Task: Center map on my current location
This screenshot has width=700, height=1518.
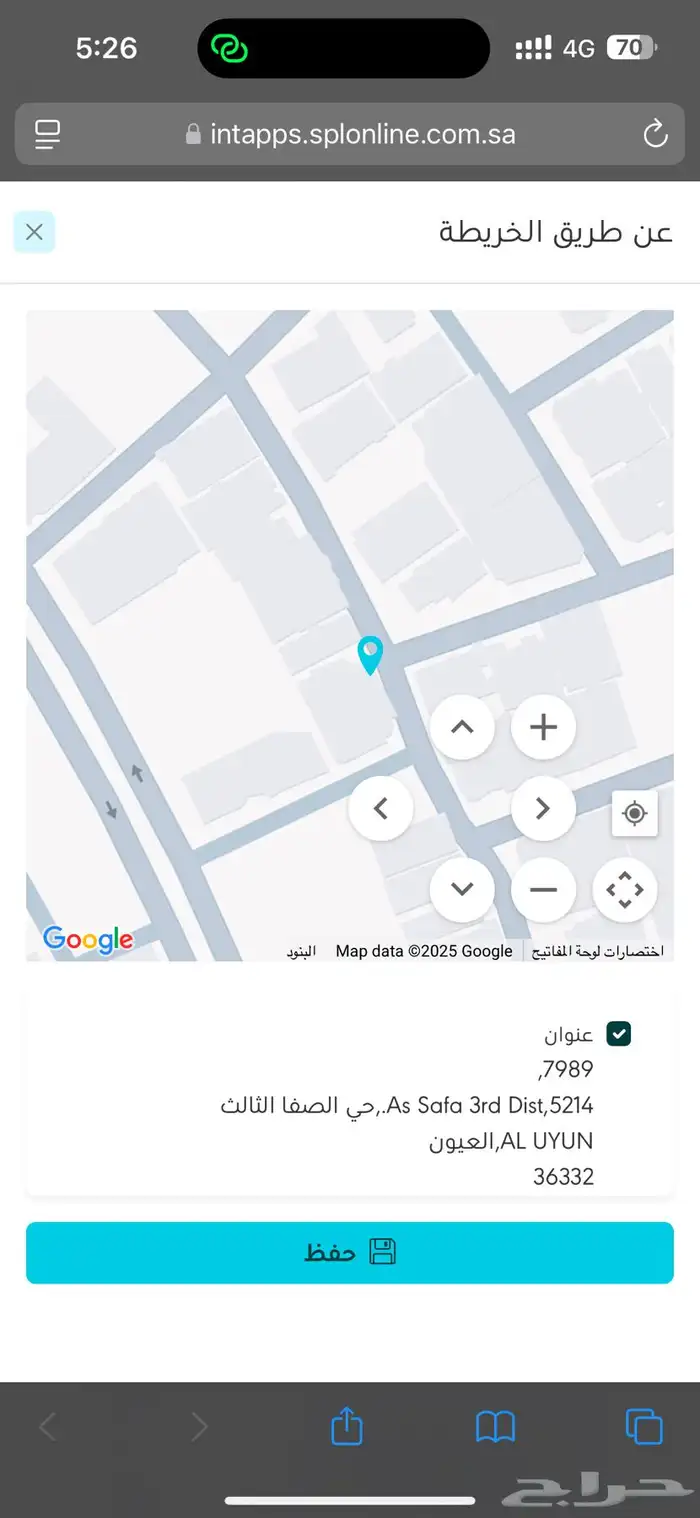Action: point(634,813)
